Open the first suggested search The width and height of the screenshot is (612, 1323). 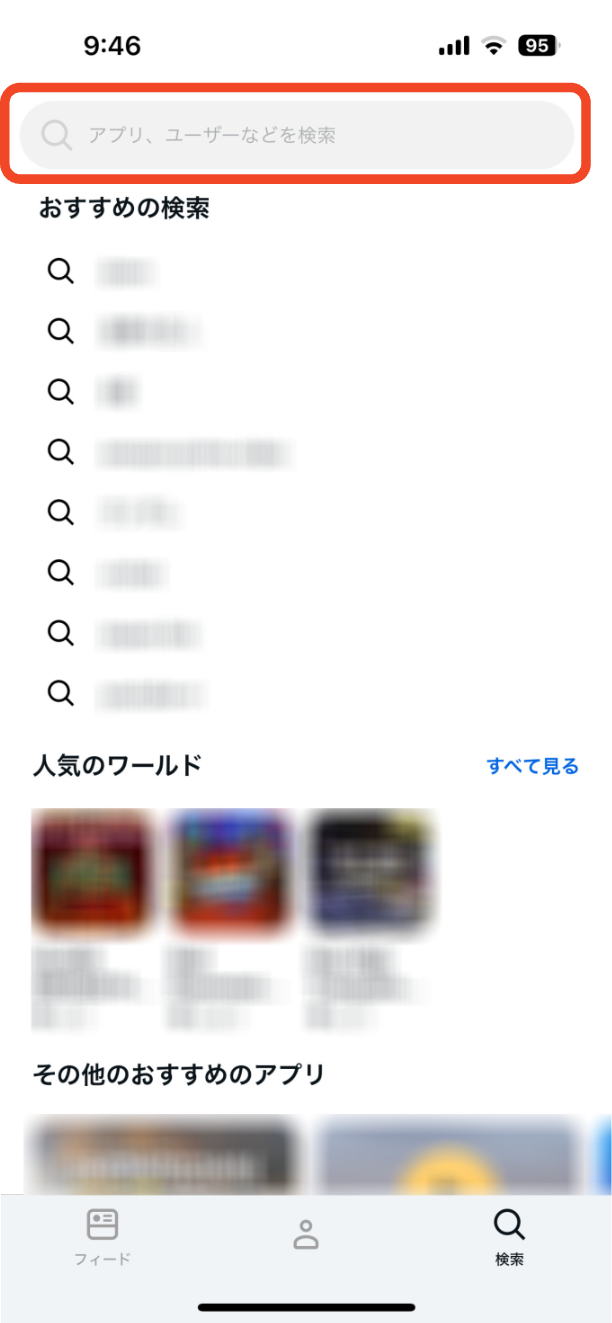pyautogui.click(x=130, y=271)
